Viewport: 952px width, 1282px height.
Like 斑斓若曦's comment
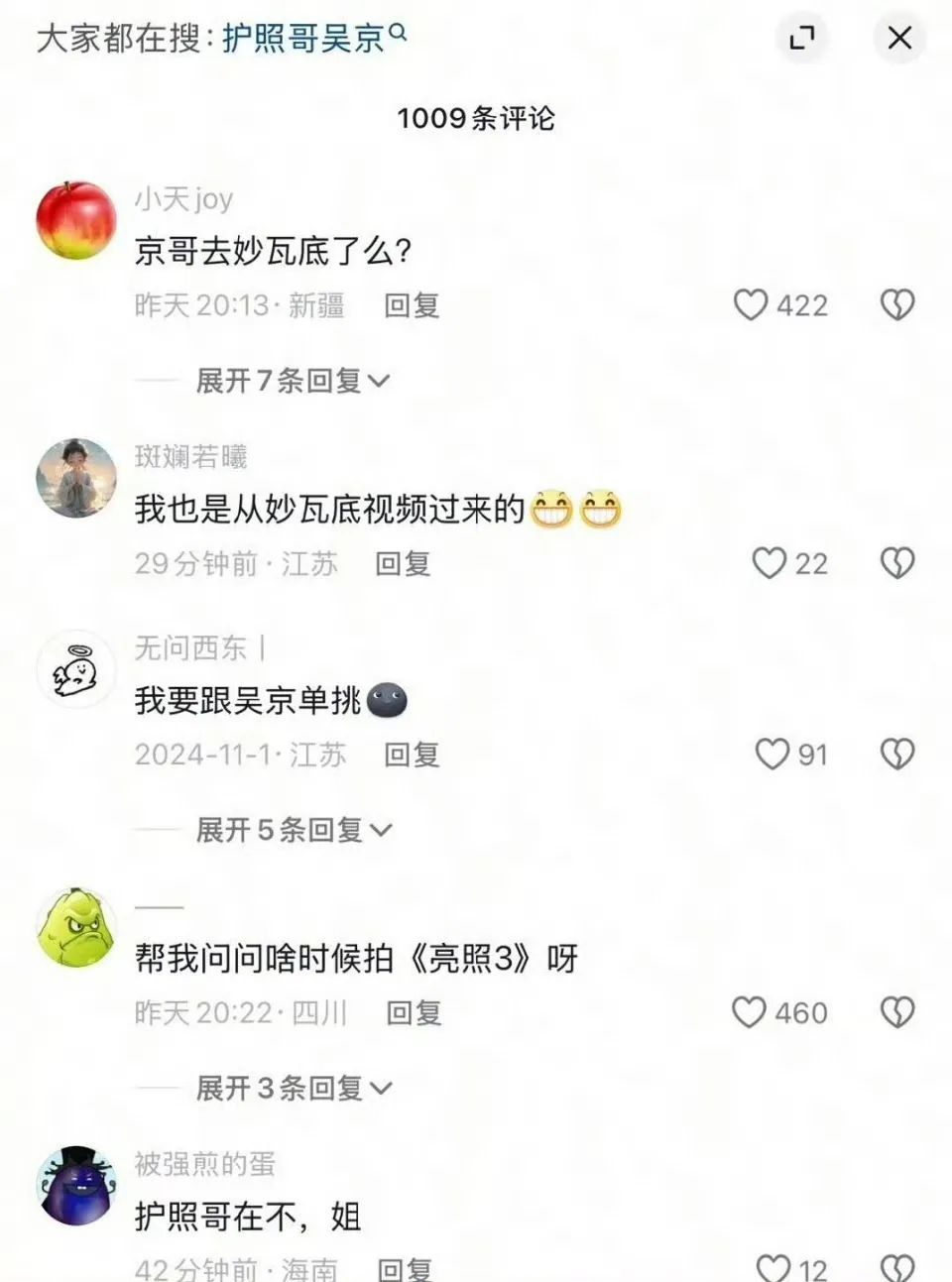coord(770,563)
